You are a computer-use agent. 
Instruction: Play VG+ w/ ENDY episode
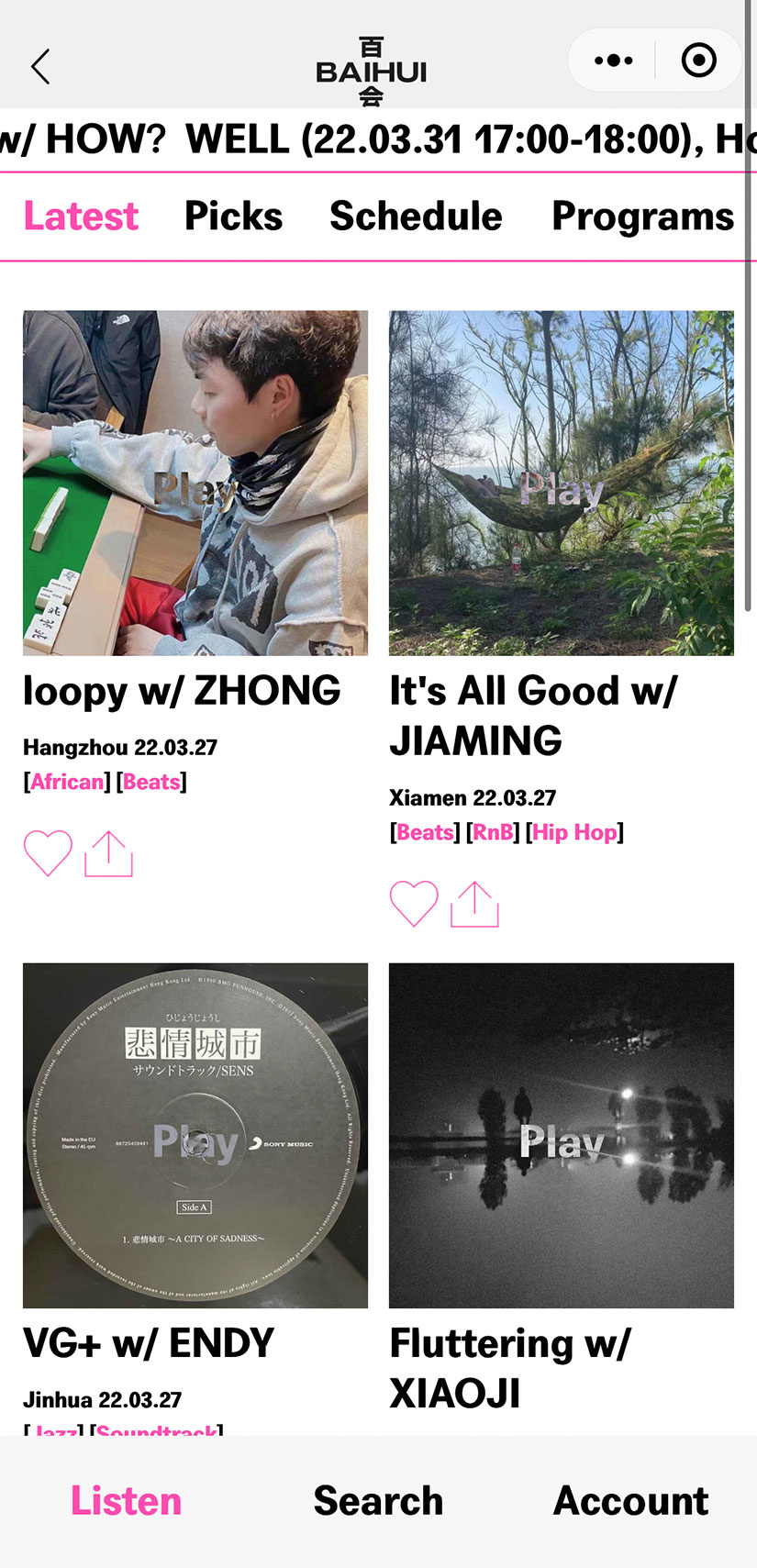[195, 1136]
